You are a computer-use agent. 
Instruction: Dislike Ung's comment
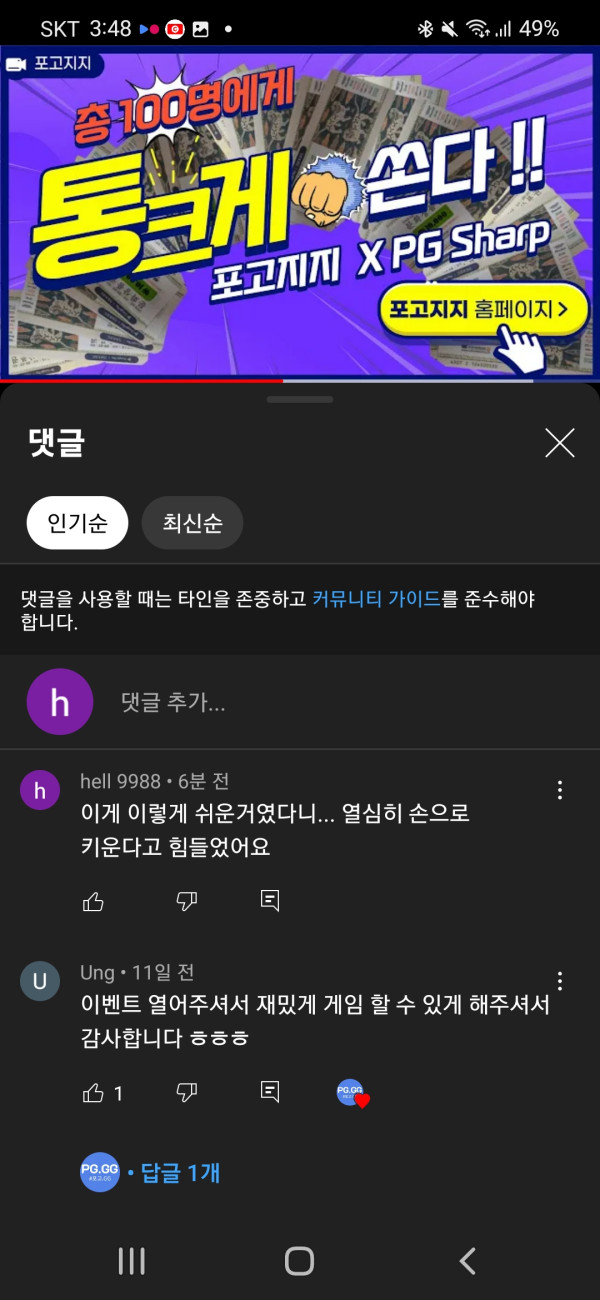tap(187, 1093)
